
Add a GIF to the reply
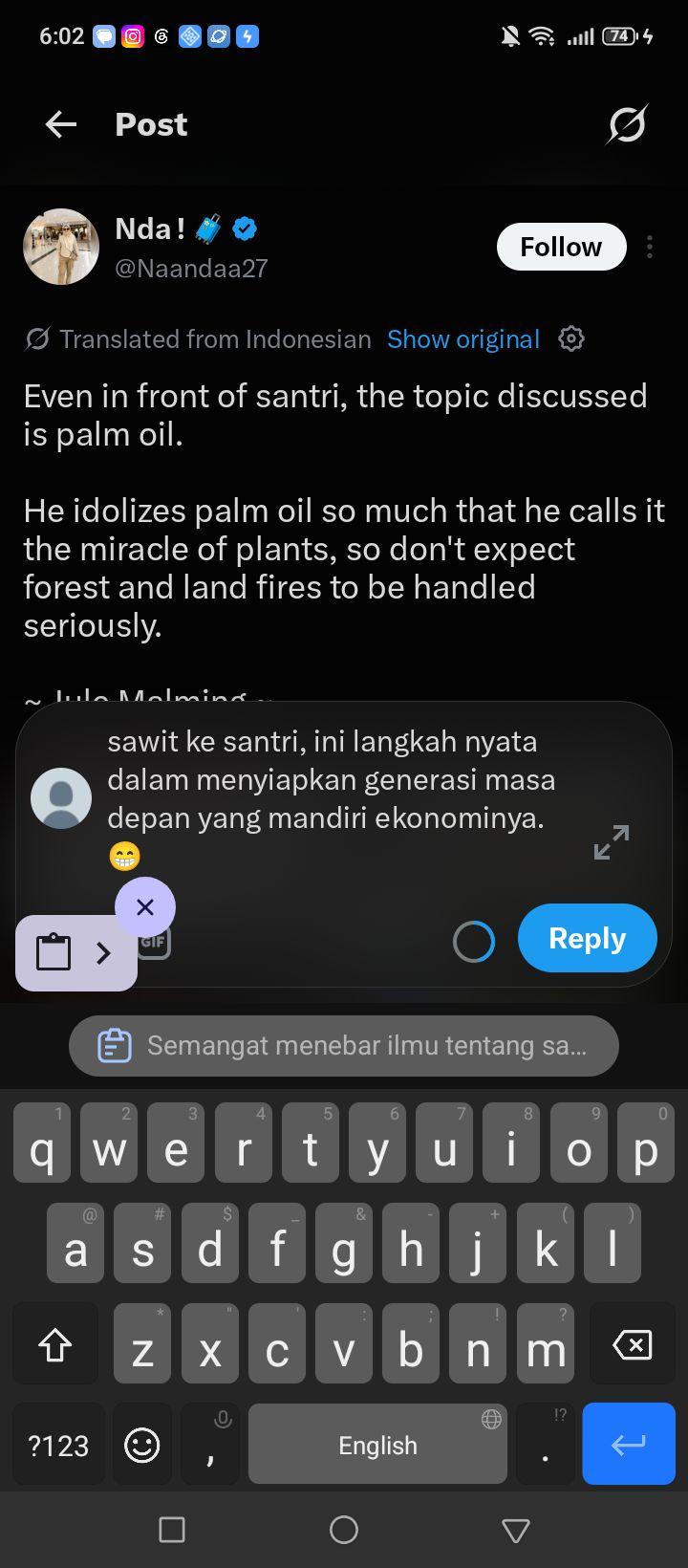coord(154,942)
